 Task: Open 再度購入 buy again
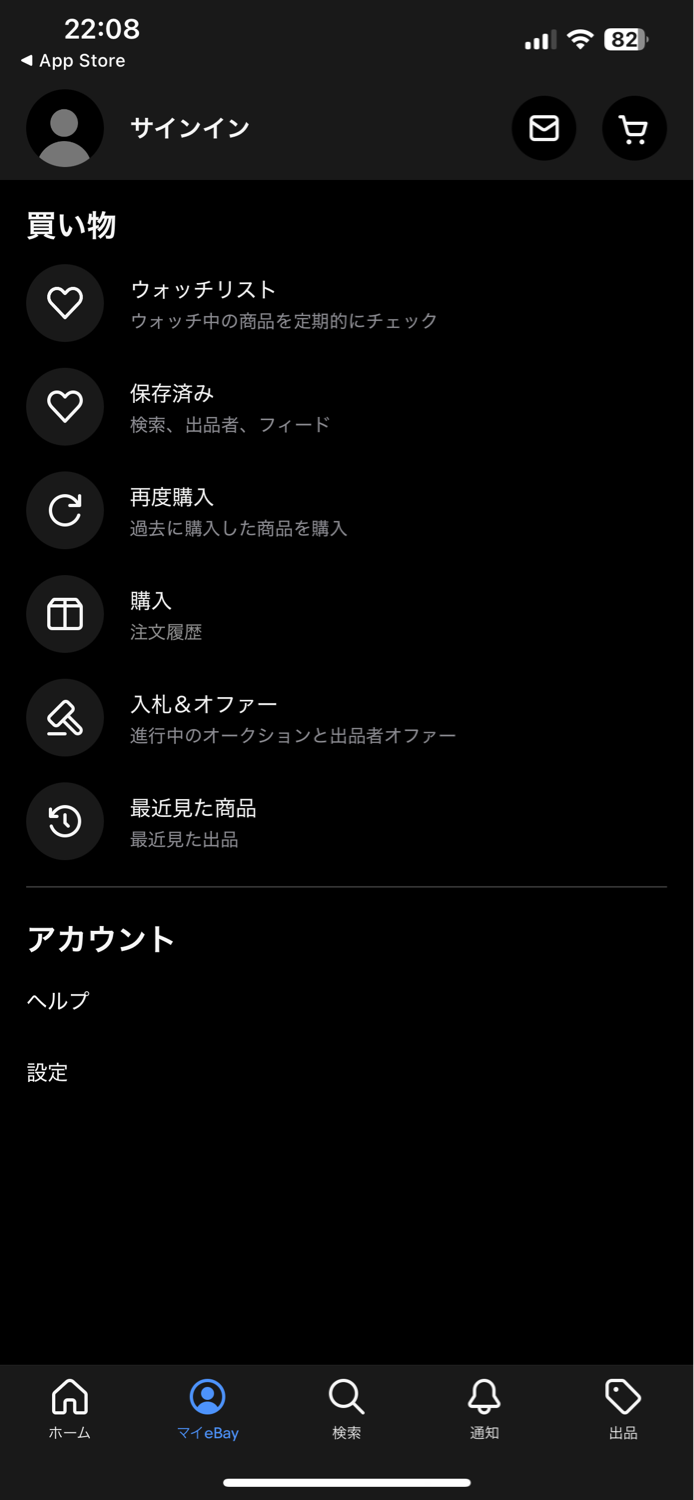coord(346,511)
